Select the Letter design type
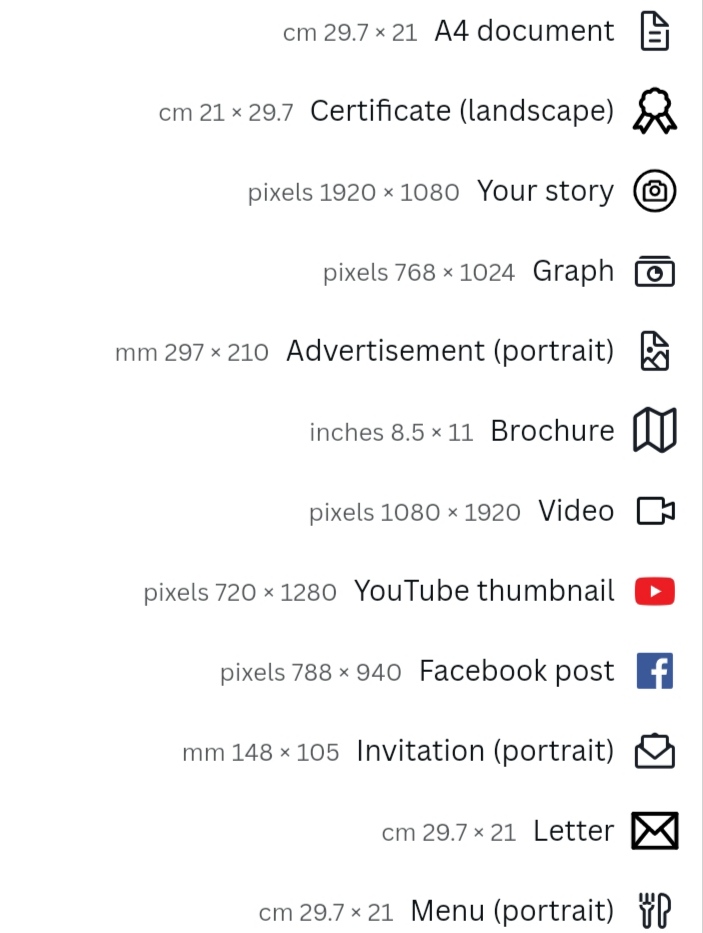This screenshot has height=933, width=703. pyautogui.click(x=573, y=831)
